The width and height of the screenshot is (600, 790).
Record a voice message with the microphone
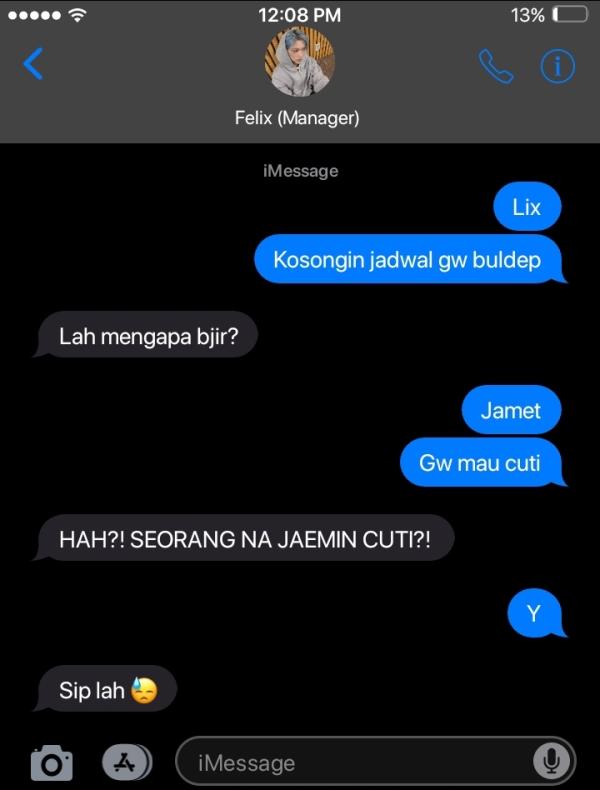[550, 762]
